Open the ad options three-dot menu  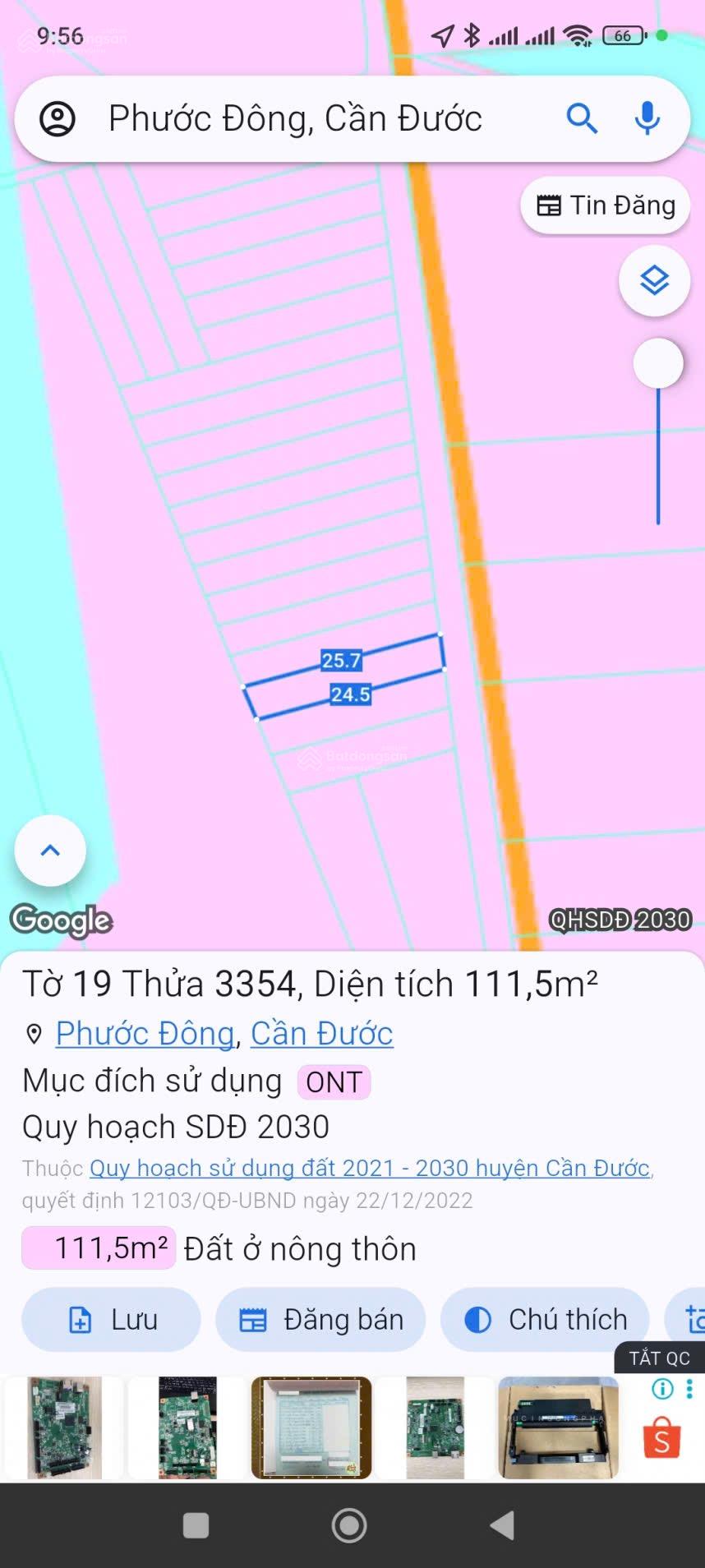[x=689, y=1389]
